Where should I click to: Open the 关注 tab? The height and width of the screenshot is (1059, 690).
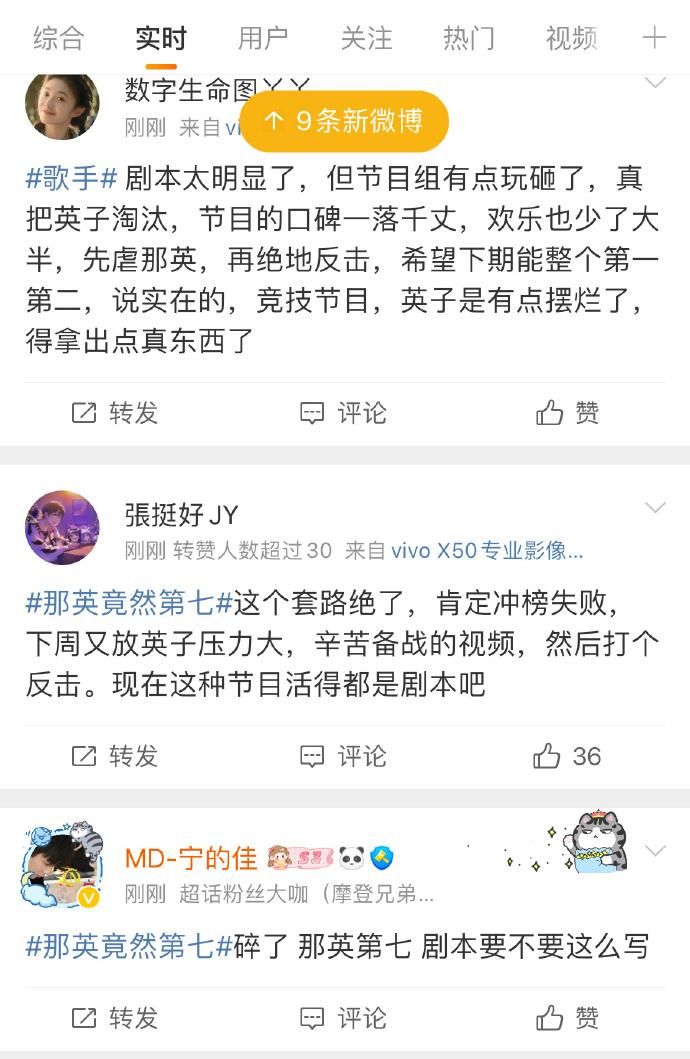tap(366, 38)
